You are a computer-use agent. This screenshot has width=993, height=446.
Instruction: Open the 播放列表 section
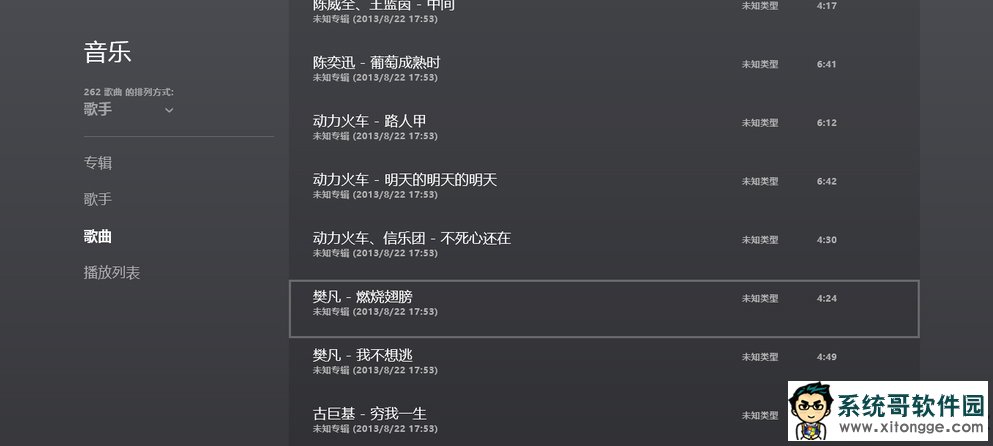(x=112, y=273)
